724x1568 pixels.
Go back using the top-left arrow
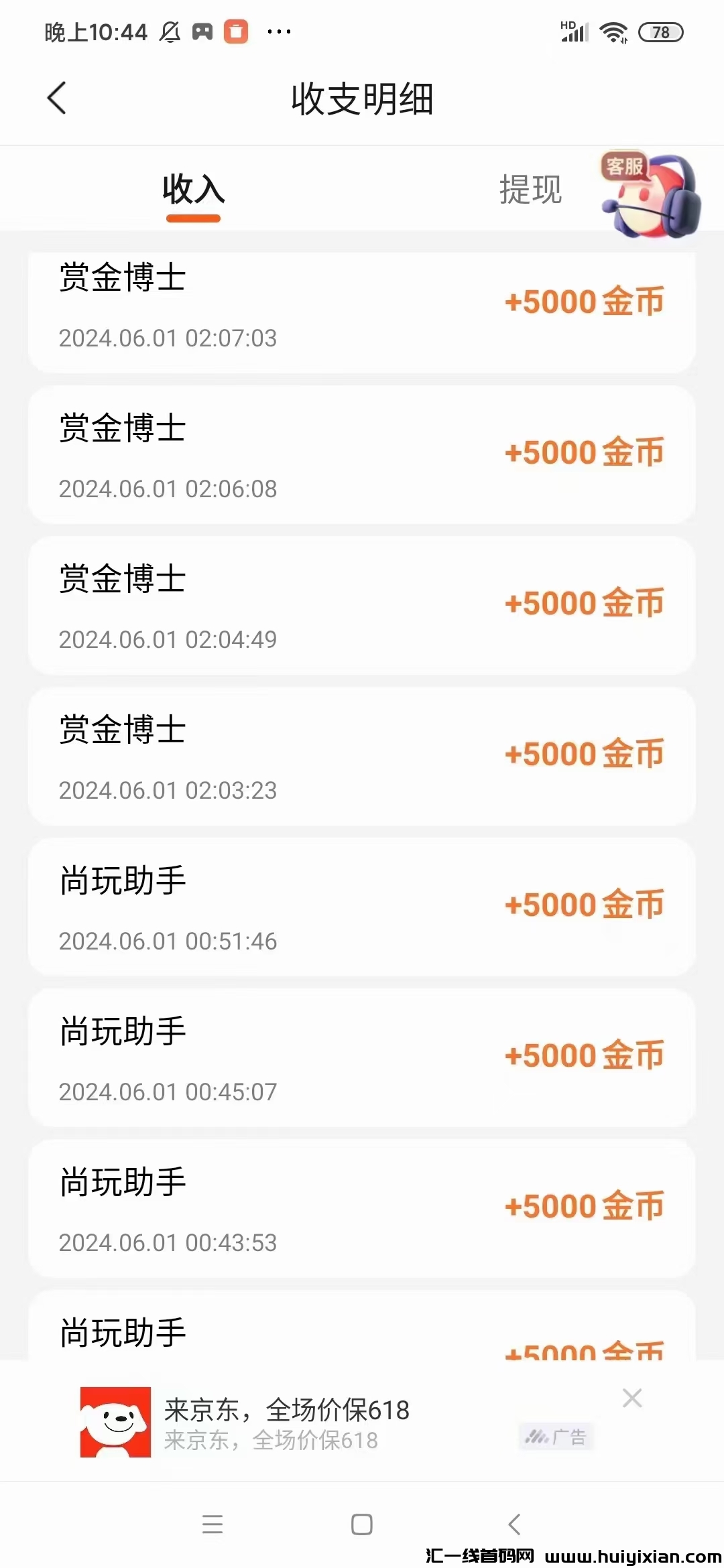point(58,99)
